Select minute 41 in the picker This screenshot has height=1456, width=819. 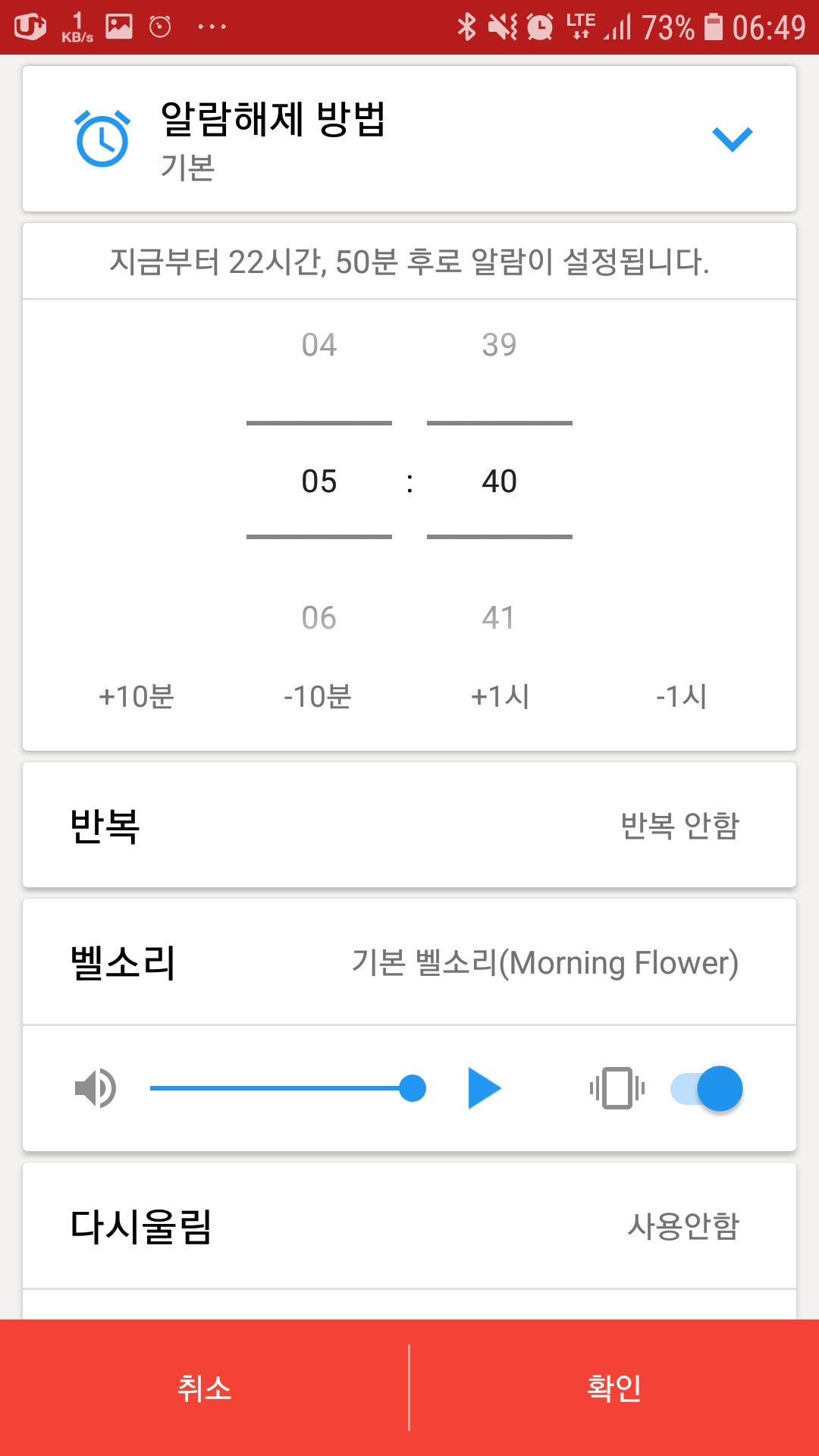(499, 617)
